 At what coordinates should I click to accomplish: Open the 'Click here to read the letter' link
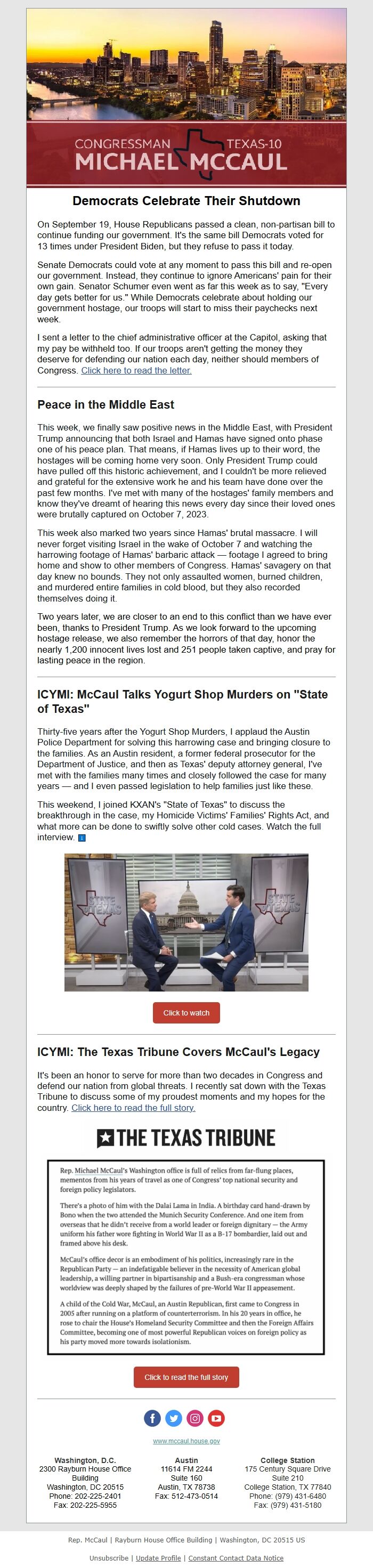(136, 370)
